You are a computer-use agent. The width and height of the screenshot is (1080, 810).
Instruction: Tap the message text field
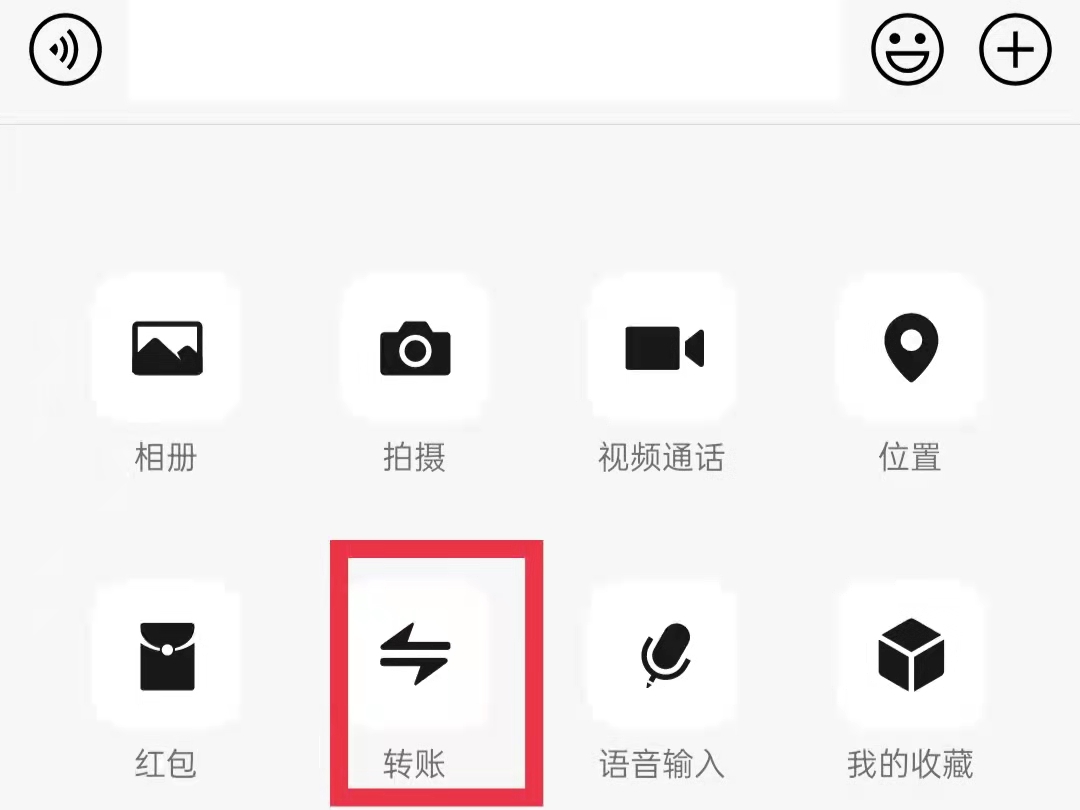(483, 49)
